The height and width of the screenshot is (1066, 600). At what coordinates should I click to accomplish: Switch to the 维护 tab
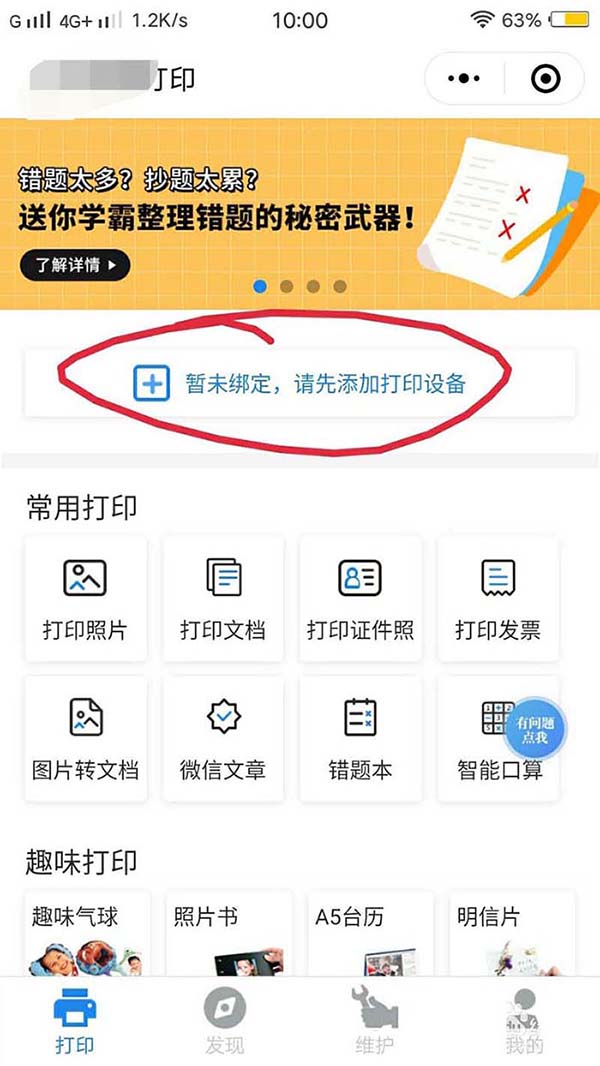tap(374, 1022)
